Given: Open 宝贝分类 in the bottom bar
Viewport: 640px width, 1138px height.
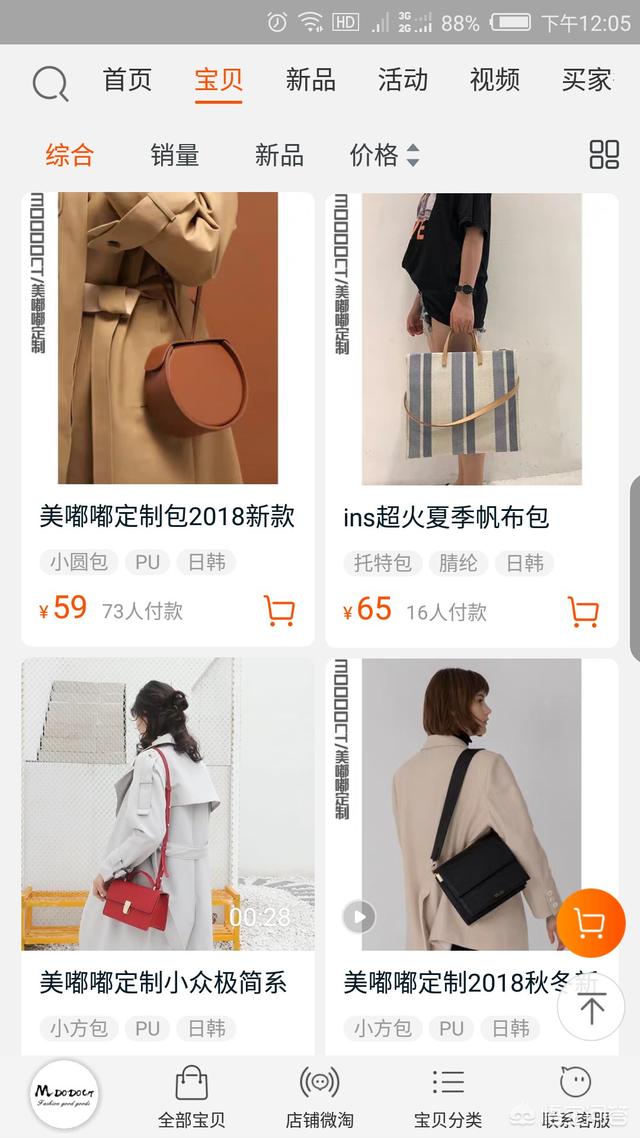Looking at the screenshot, I should pos(447,1095).
